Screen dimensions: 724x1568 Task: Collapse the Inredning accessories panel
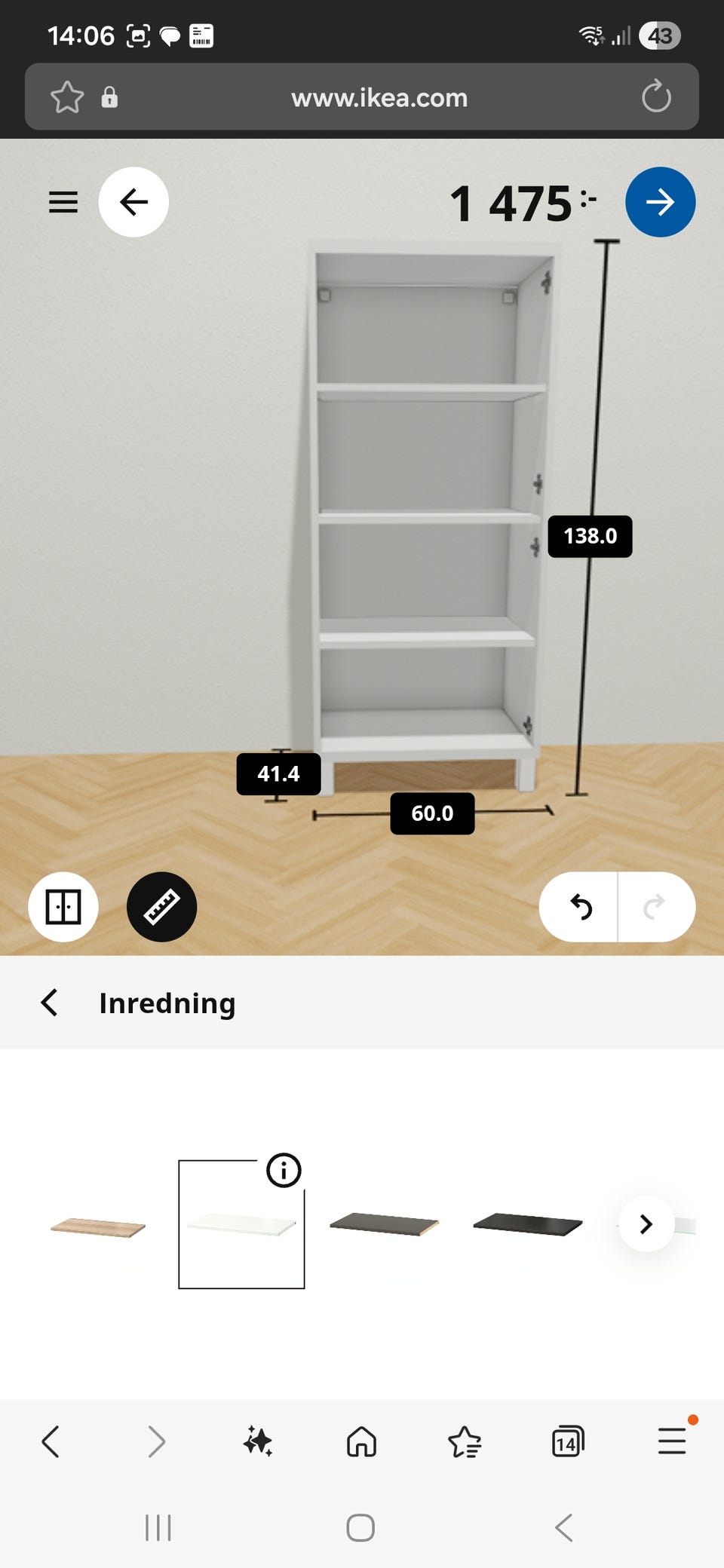(x=49, y=1003)
